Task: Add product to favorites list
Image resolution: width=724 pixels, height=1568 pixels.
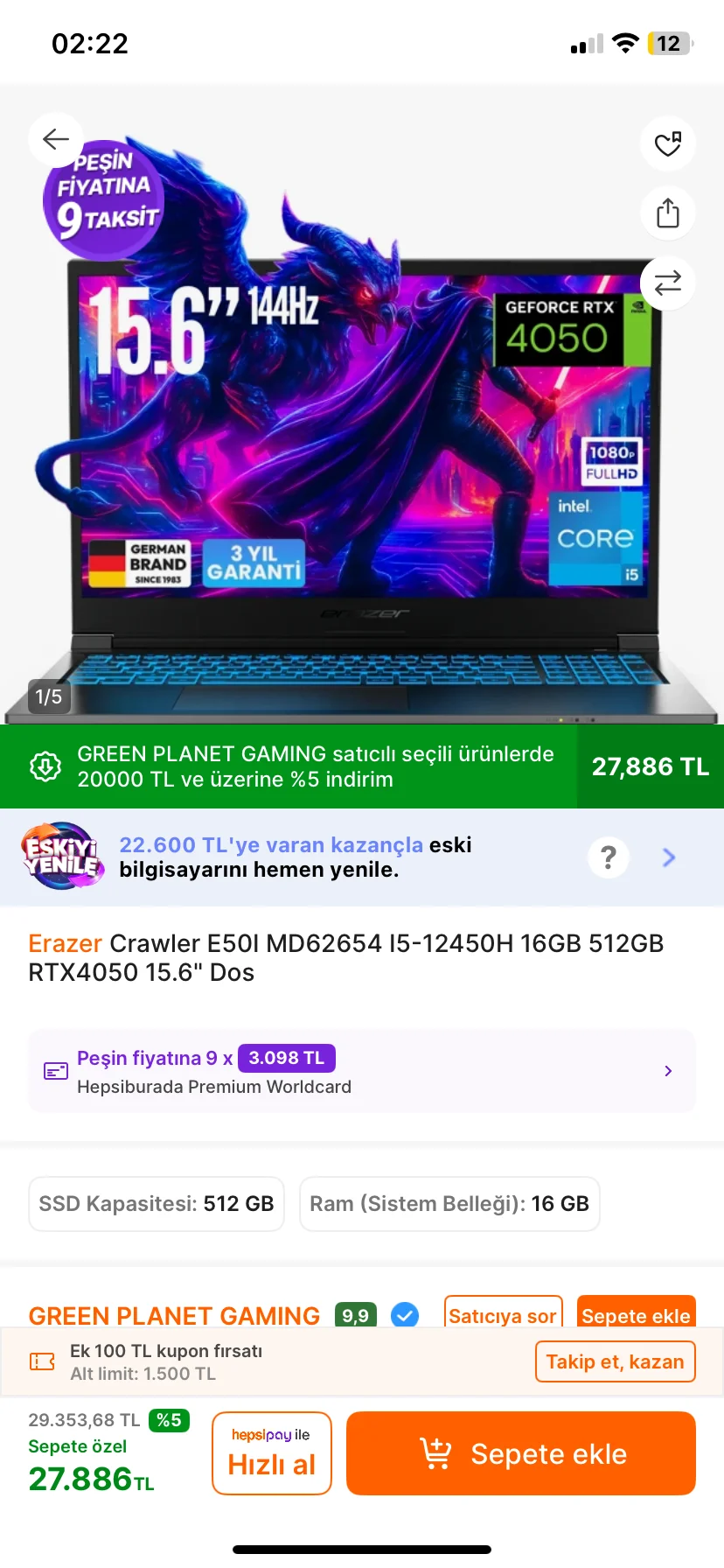Action: tap(667, 143)
